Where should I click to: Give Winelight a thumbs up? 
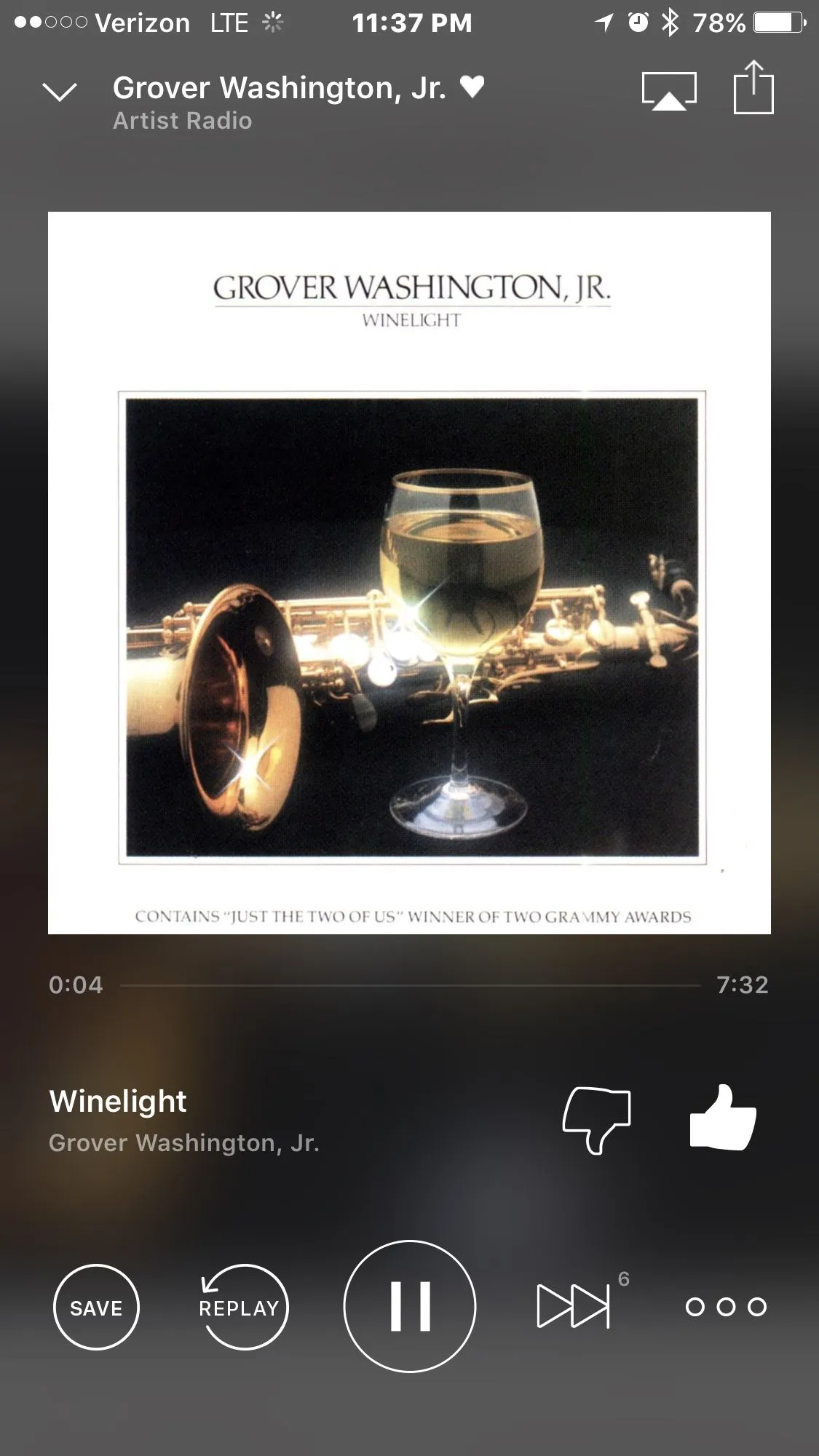click(723, 1118)
